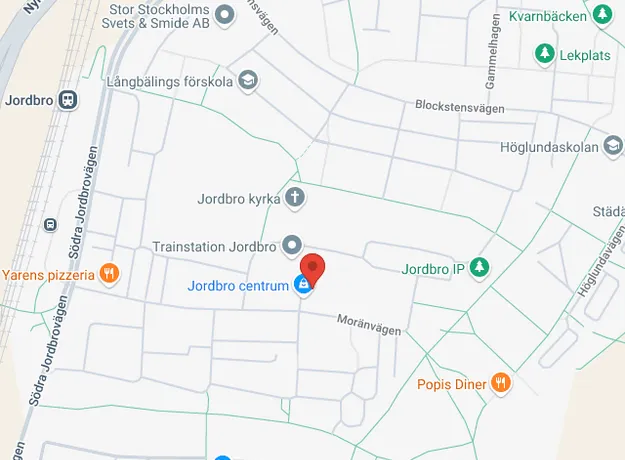Open Stor Stockholms Svets & Smide AB
The height and width of the screenshot is (460, 625).
pos(225,14)
